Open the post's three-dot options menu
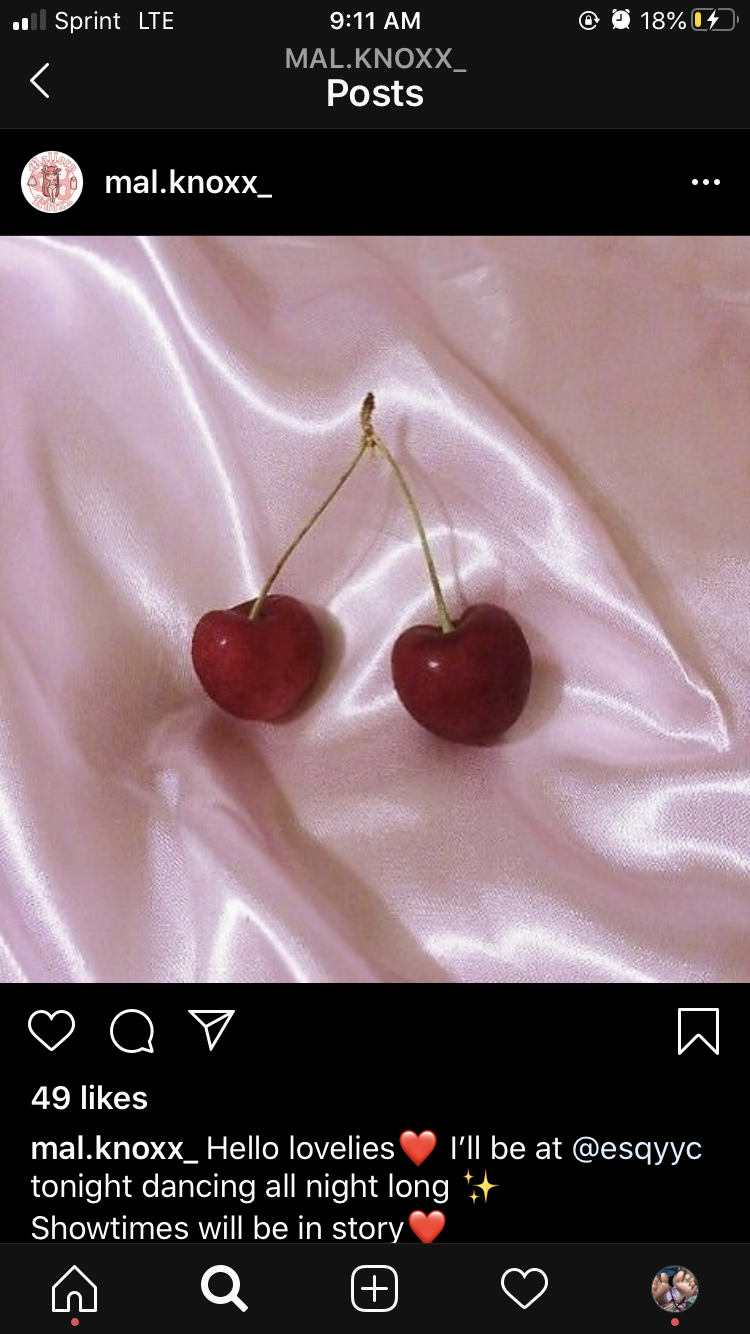The image size is (750, 1334). (x=705, y=182)
